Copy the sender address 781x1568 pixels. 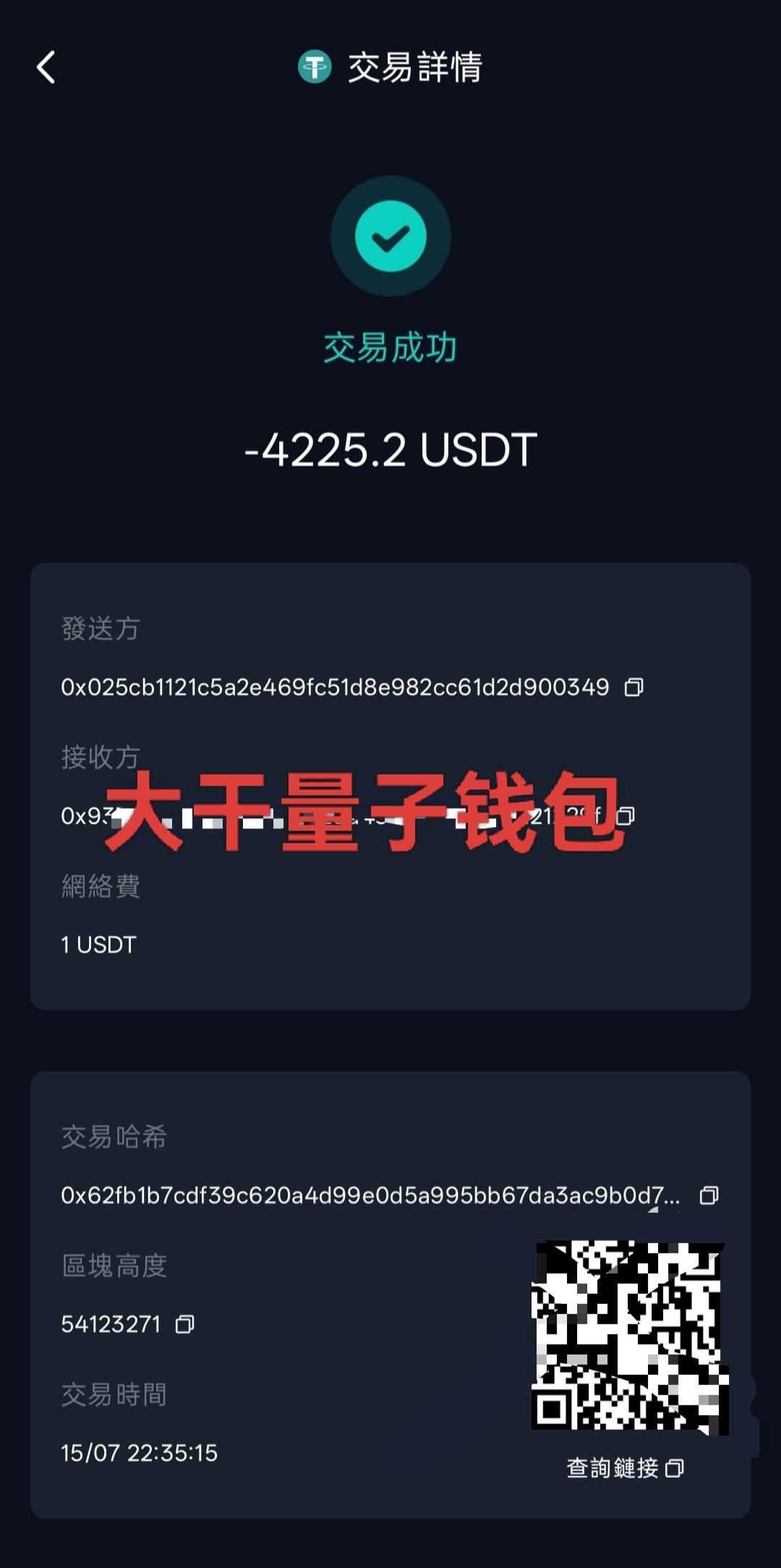tap(634, 687)
